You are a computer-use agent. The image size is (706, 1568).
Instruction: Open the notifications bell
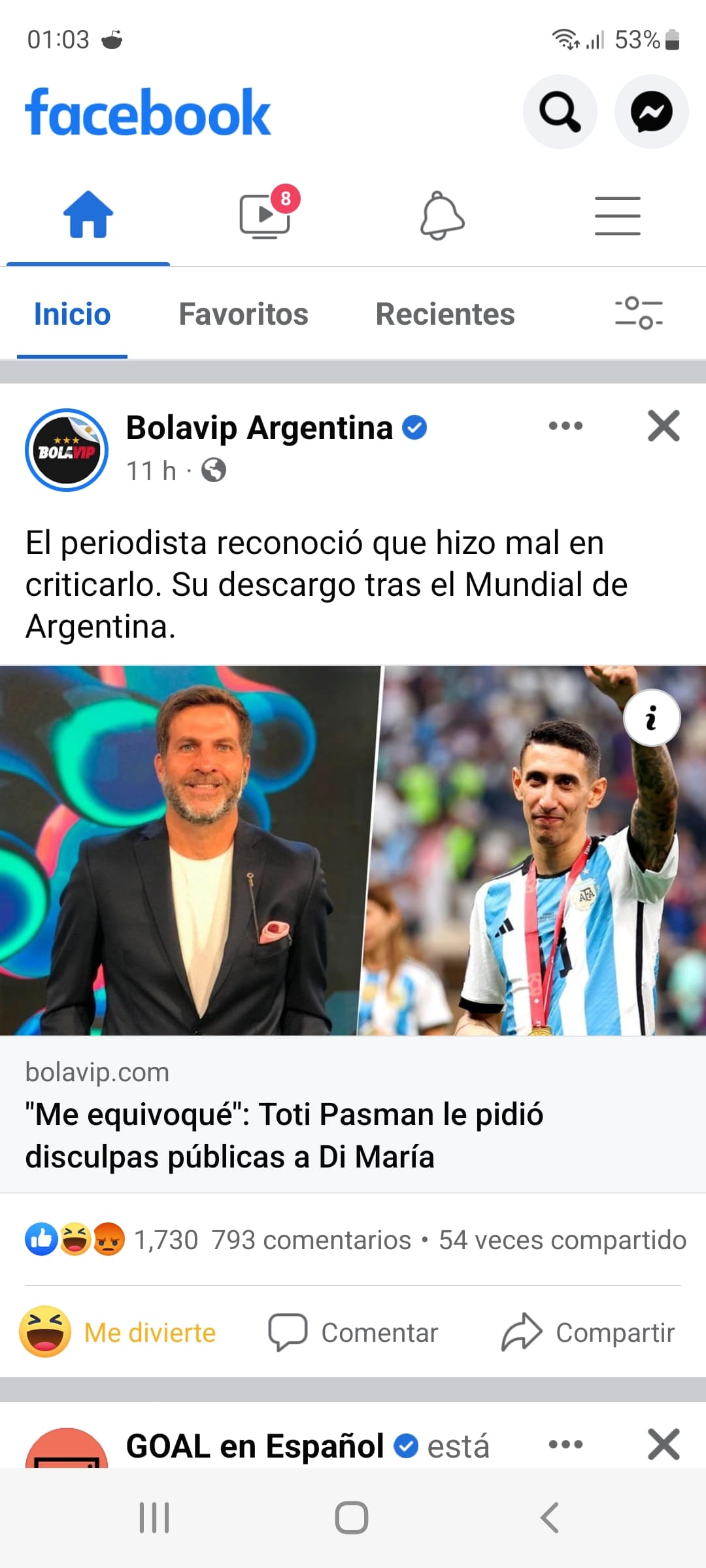442,216
